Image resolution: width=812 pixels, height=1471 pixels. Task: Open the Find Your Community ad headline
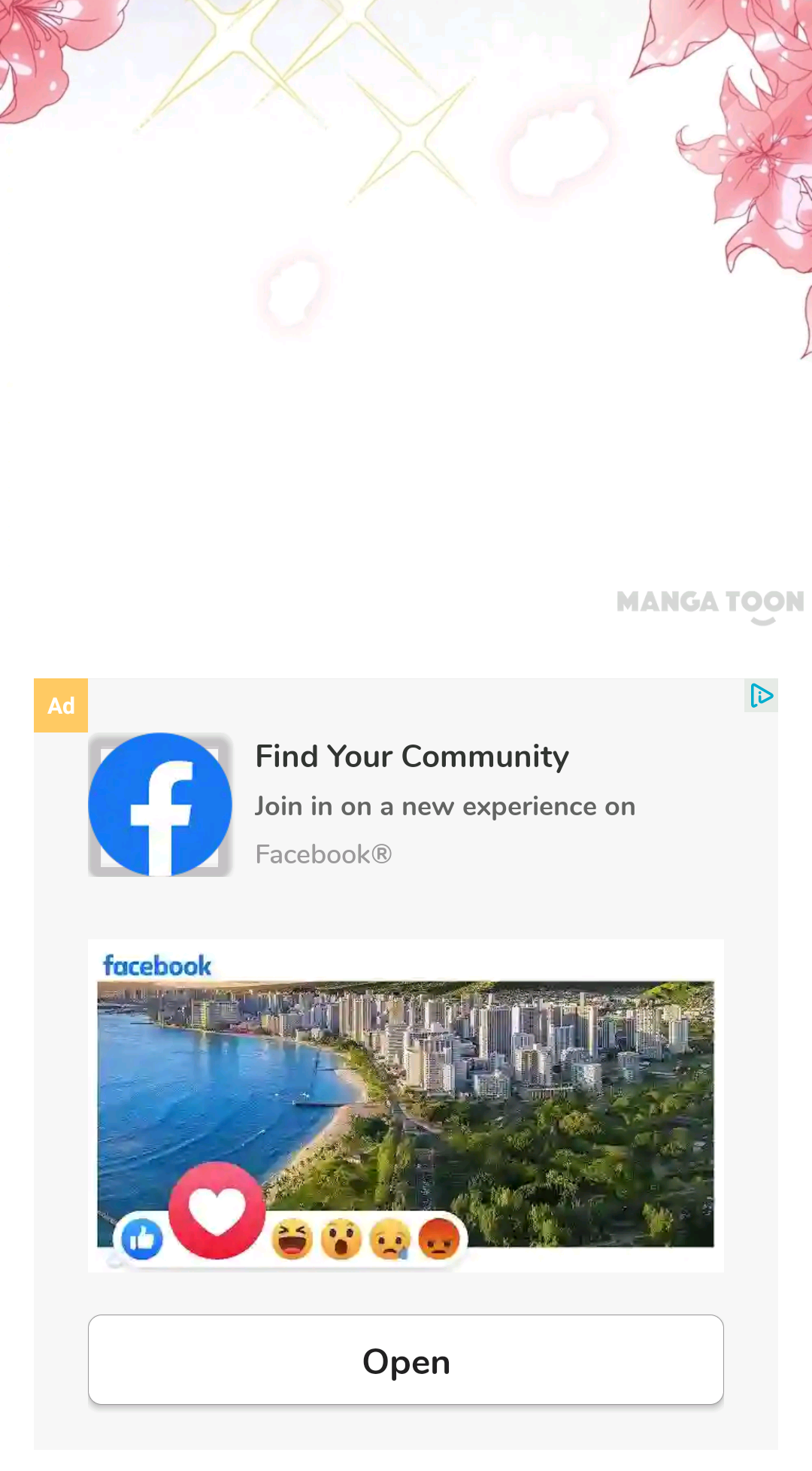point(412,757)
